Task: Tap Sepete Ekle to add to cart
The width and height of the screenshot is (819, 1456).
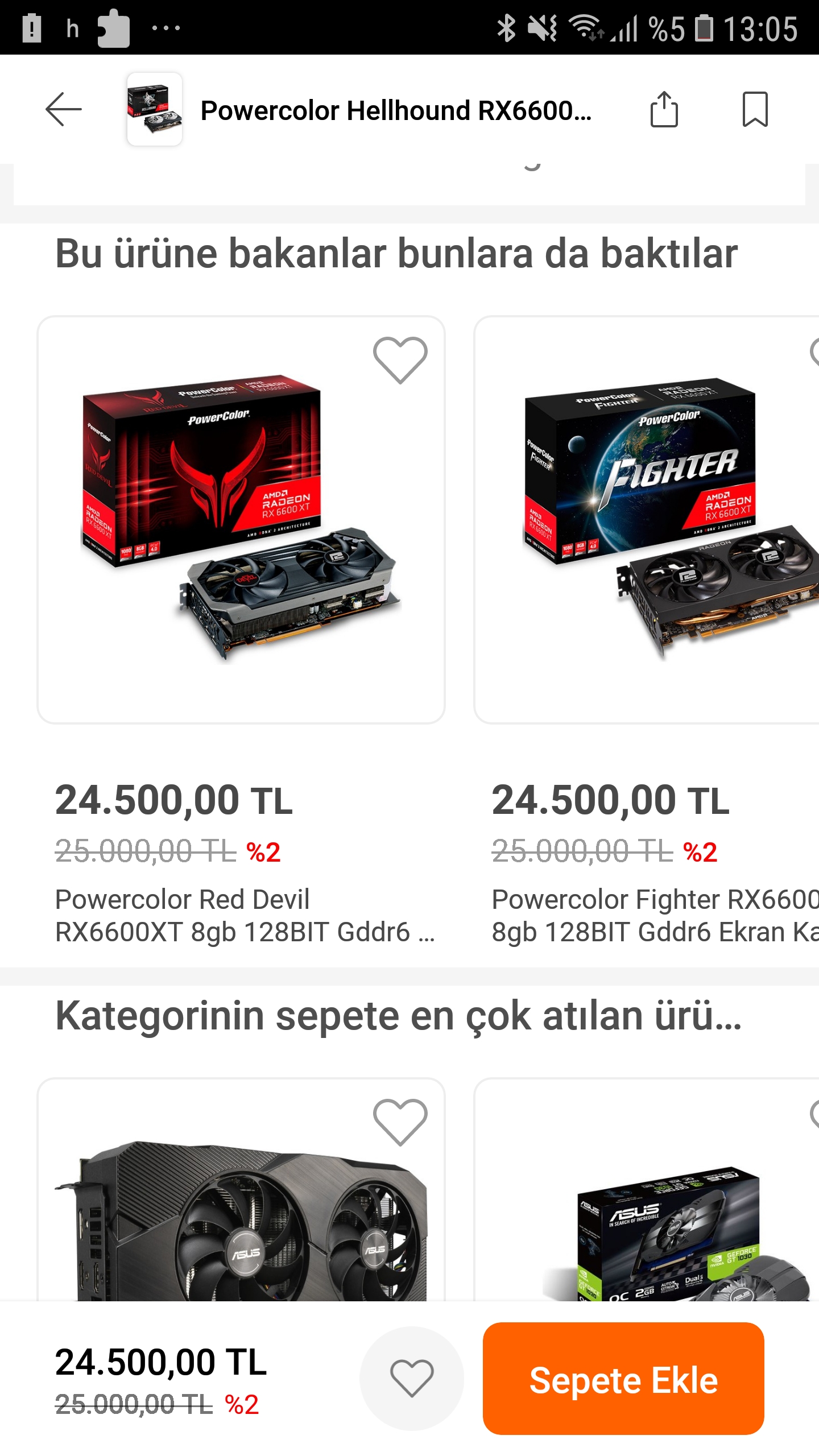Action: point(623,1378)
